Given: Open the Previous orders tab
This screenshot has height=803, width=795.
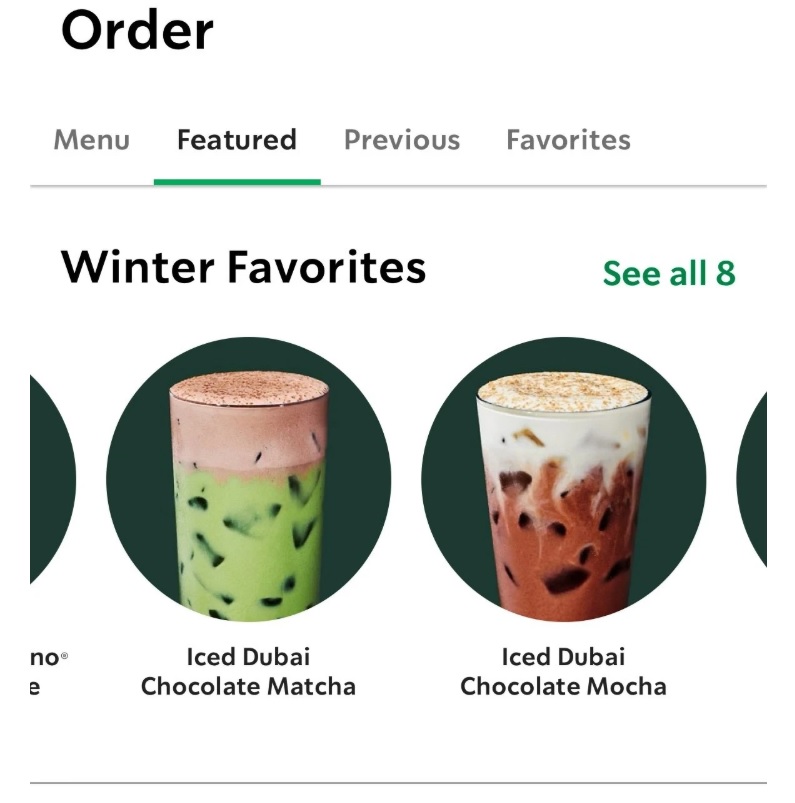Looking at the screenshot, I should [x=402, y=140].
